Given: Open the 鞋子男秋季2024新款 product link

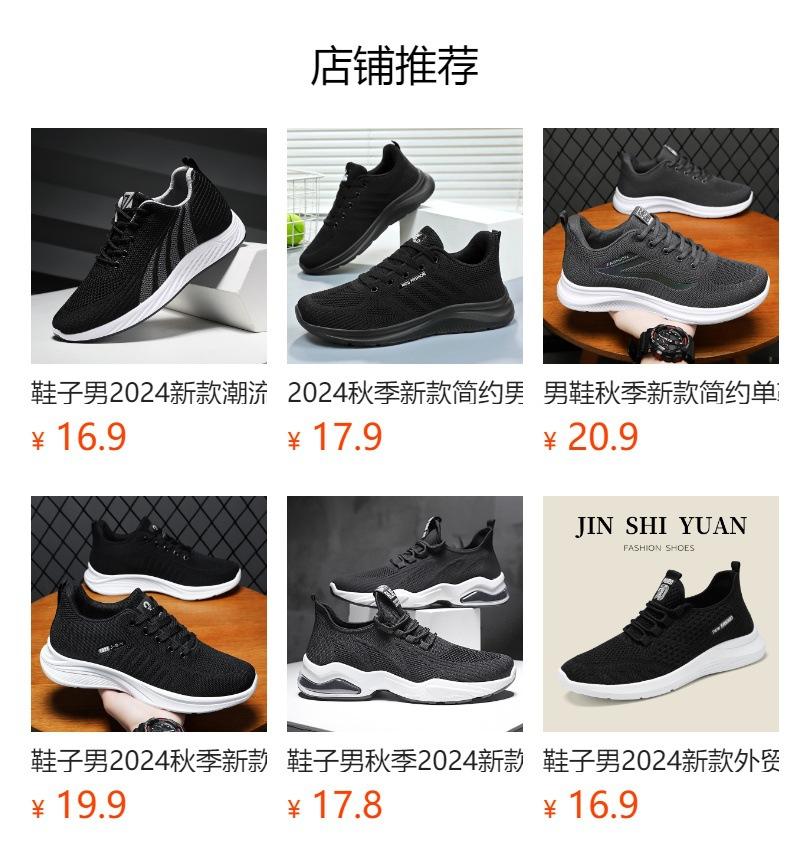Looking at the screenshot, I should coord(405,760).
